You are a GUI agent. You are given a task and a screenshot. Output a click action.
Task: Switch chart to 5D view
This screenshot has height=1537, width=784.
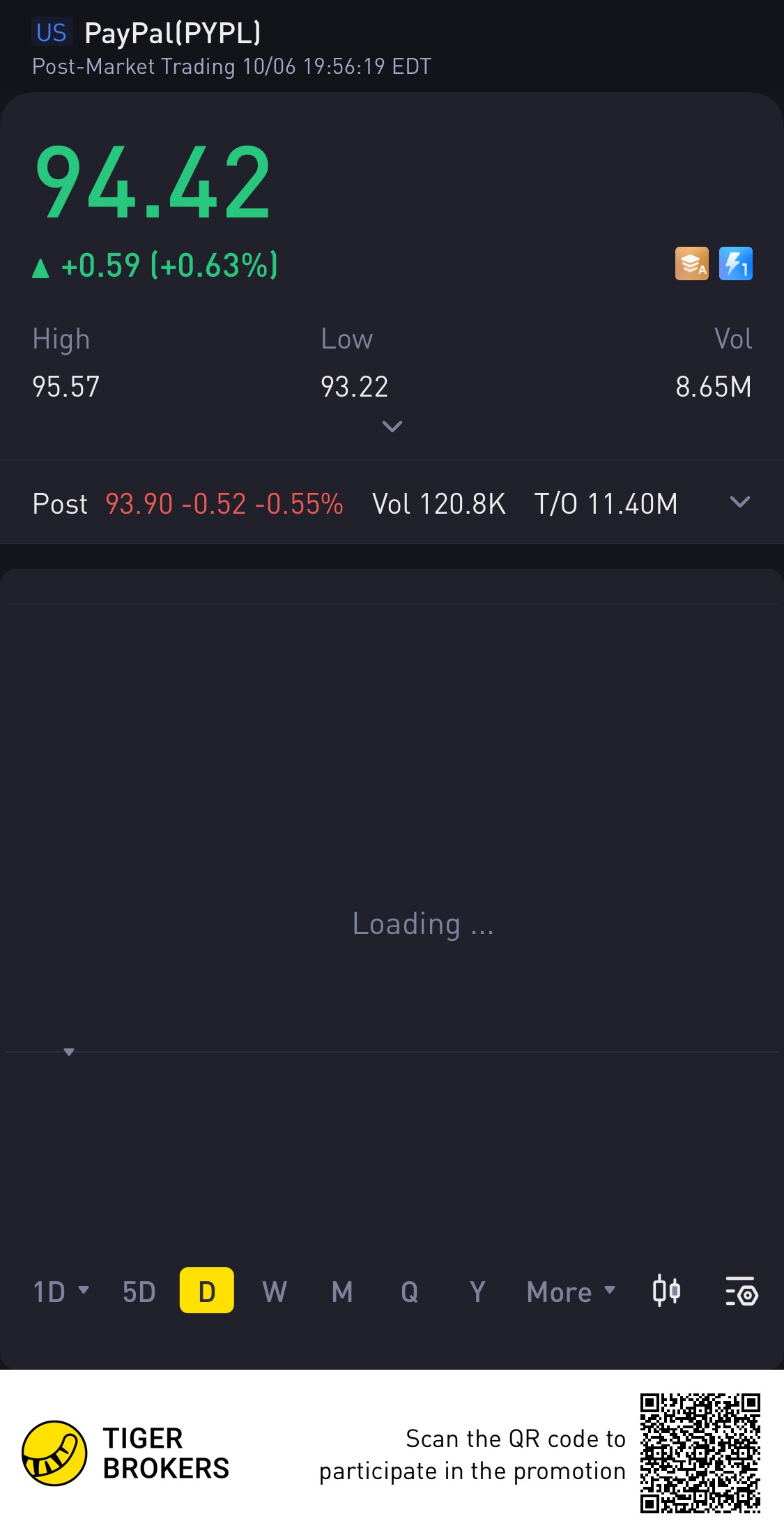[139, 1292]
